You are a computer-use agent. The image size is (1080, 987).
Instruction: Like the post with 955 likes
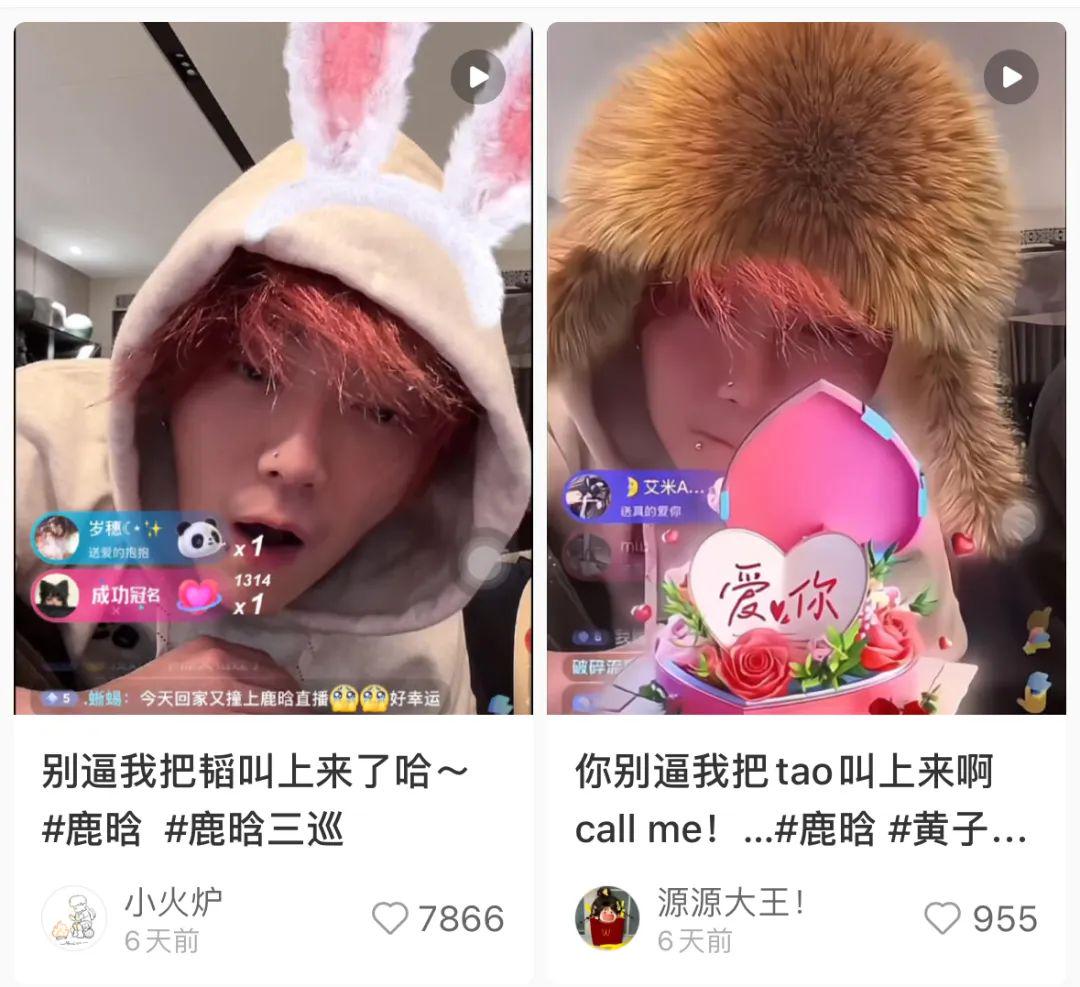(x=942, y=918)
